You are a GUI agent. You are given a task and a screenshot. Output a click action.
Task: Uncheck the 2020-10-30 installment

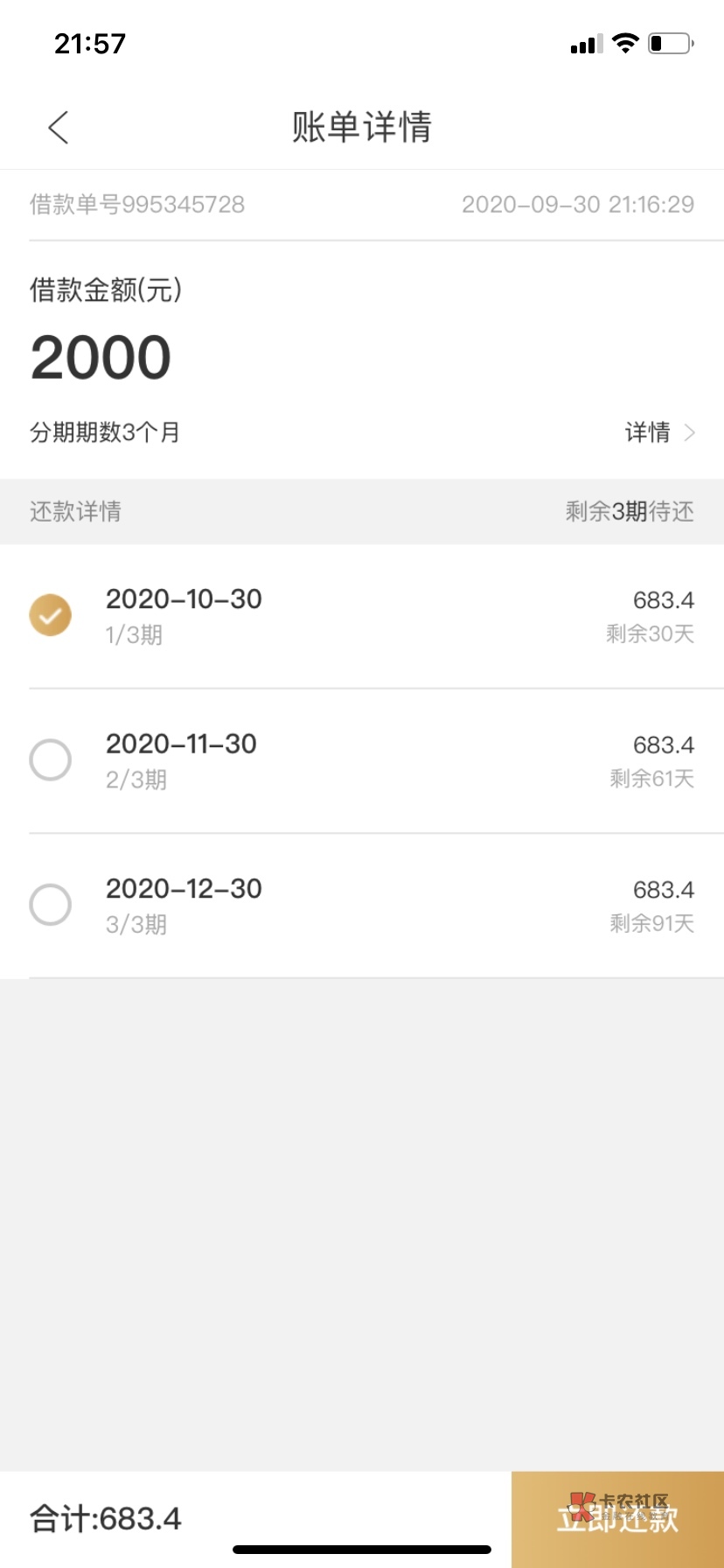click(51, 615)
